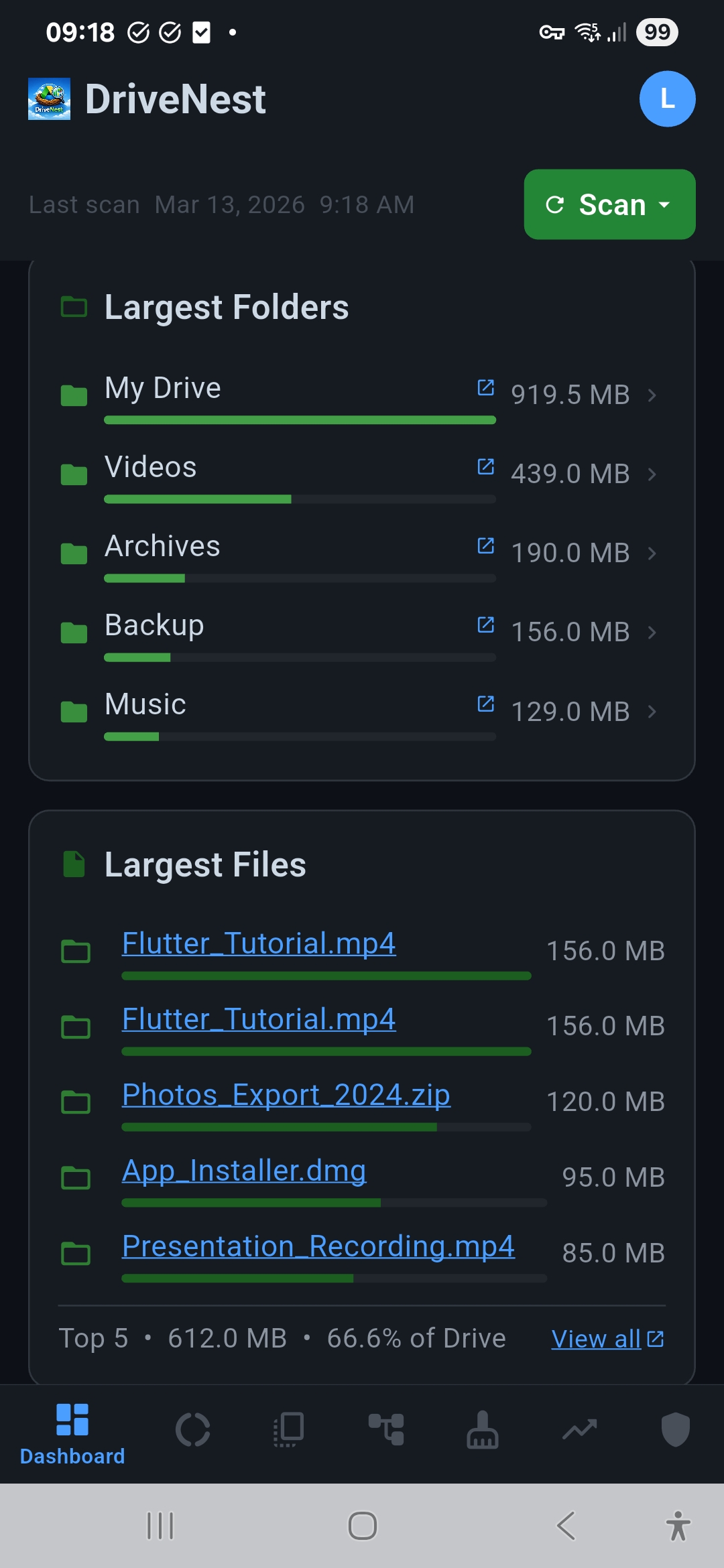Screen dimensions: 724x1568
Task: Expand the My Drive row chevron
Action: pos(652,395)
